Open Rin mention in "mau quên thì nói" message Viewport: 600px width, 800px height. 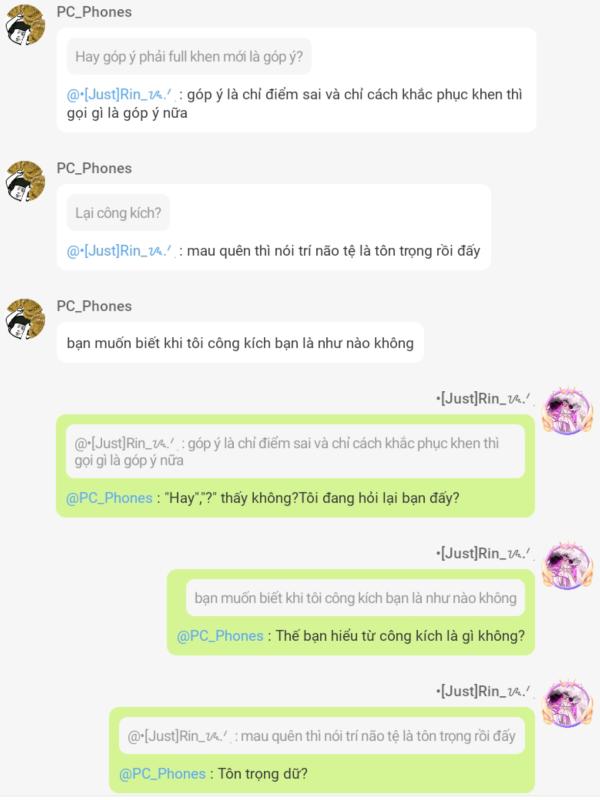pos(121,251)
